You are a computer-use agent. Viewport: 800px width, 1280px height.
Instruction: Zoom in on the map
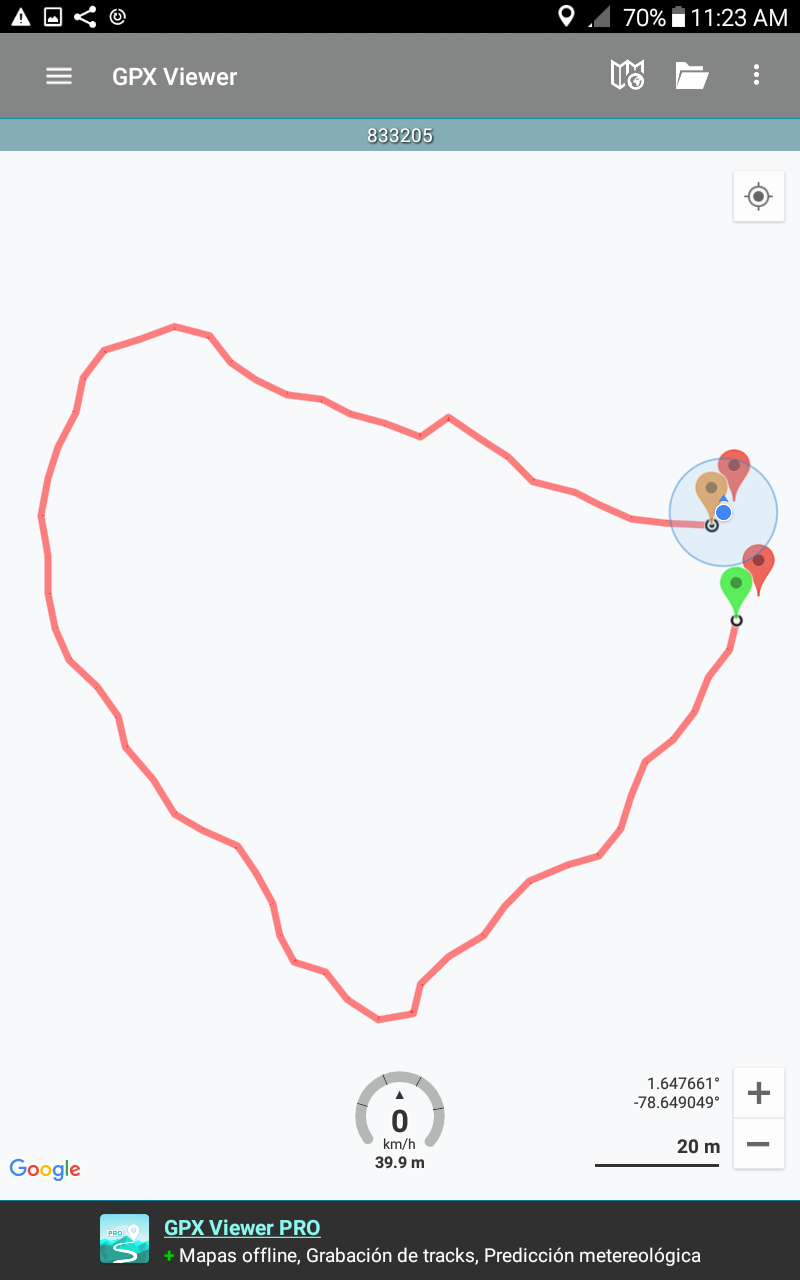(x=758, y=1093)
